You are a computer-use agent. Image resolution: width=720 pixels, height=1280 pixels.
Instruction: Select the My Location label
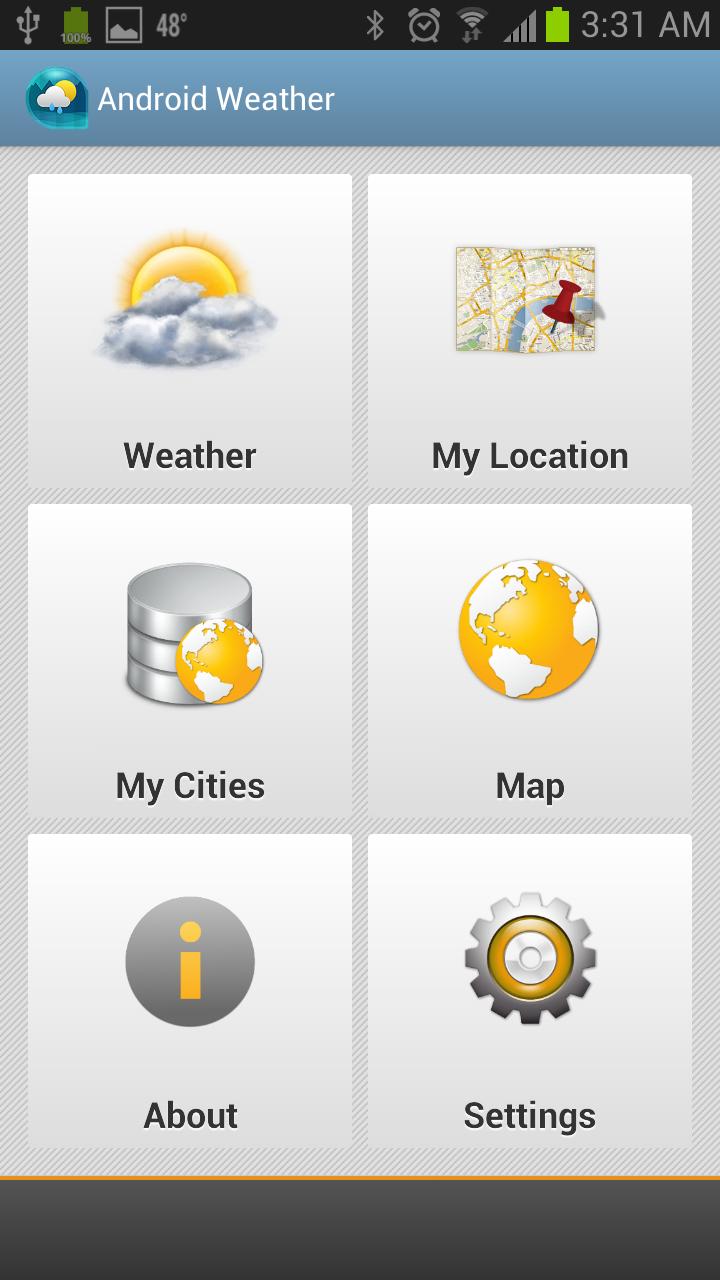pos(529,456)
